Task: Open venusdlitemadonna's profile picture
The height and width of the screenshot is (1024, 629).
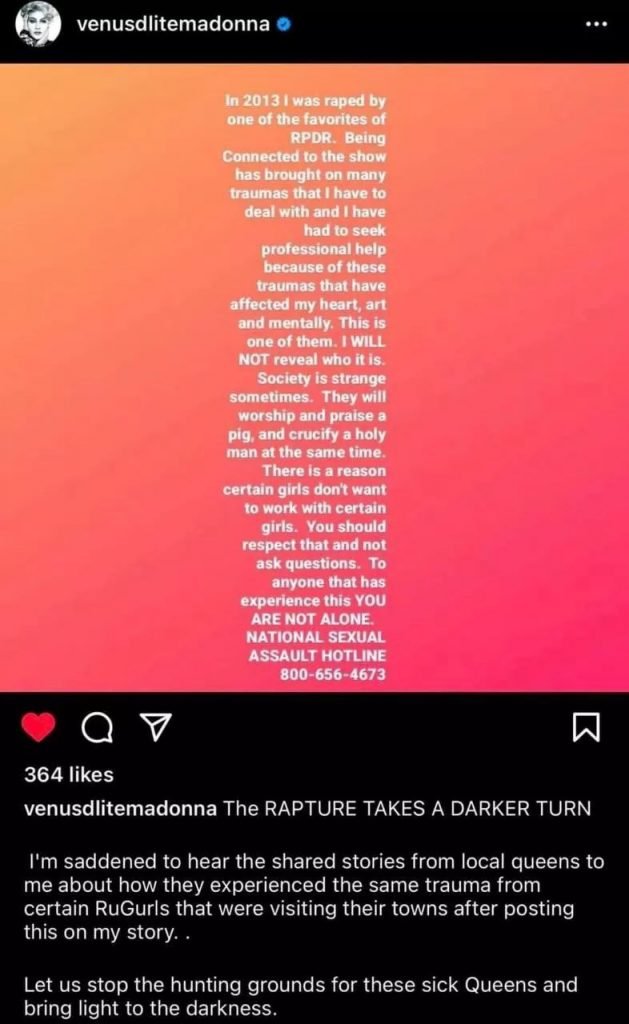Action: 35,26
